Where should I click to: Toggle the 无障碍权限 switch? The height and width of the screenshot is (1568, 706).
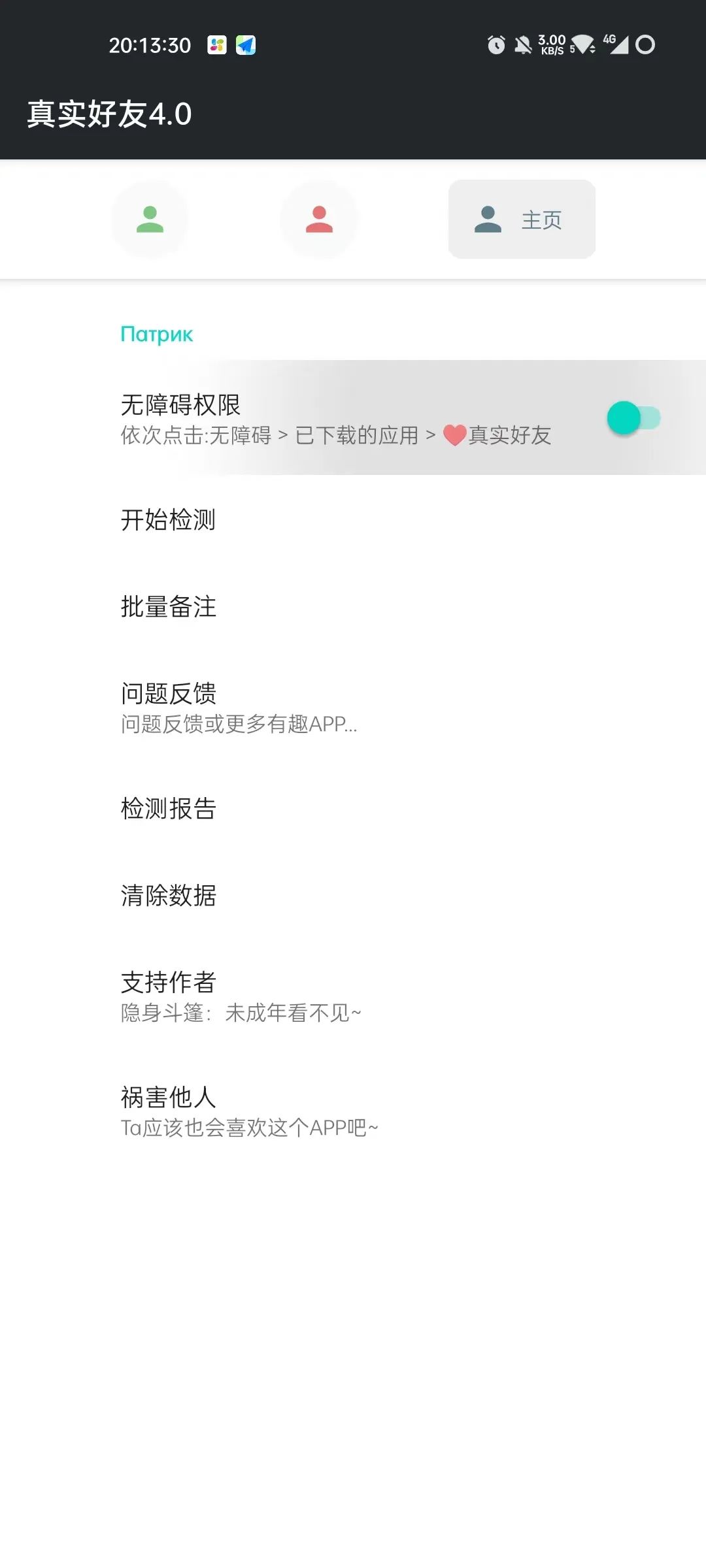click(633, 418)
